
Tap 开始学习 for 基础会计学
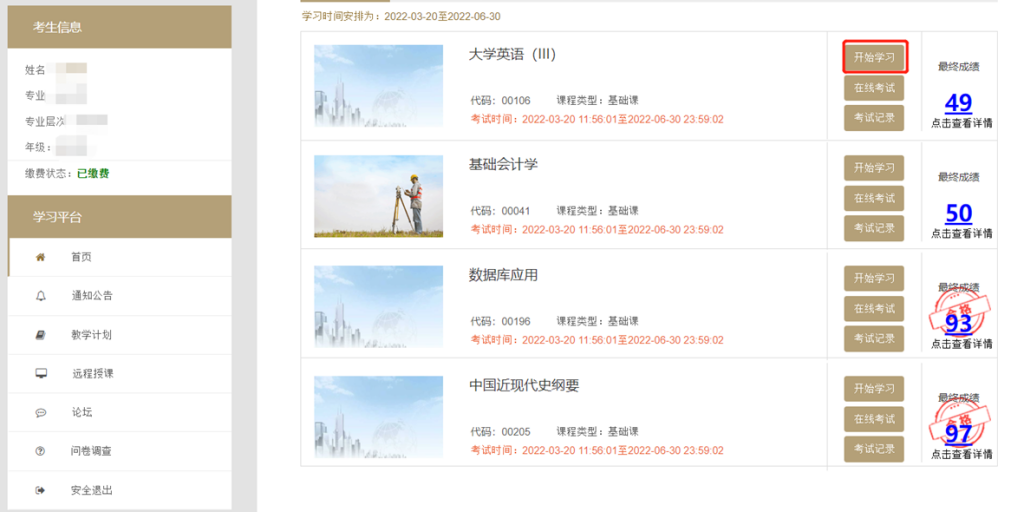coord(874,167)
